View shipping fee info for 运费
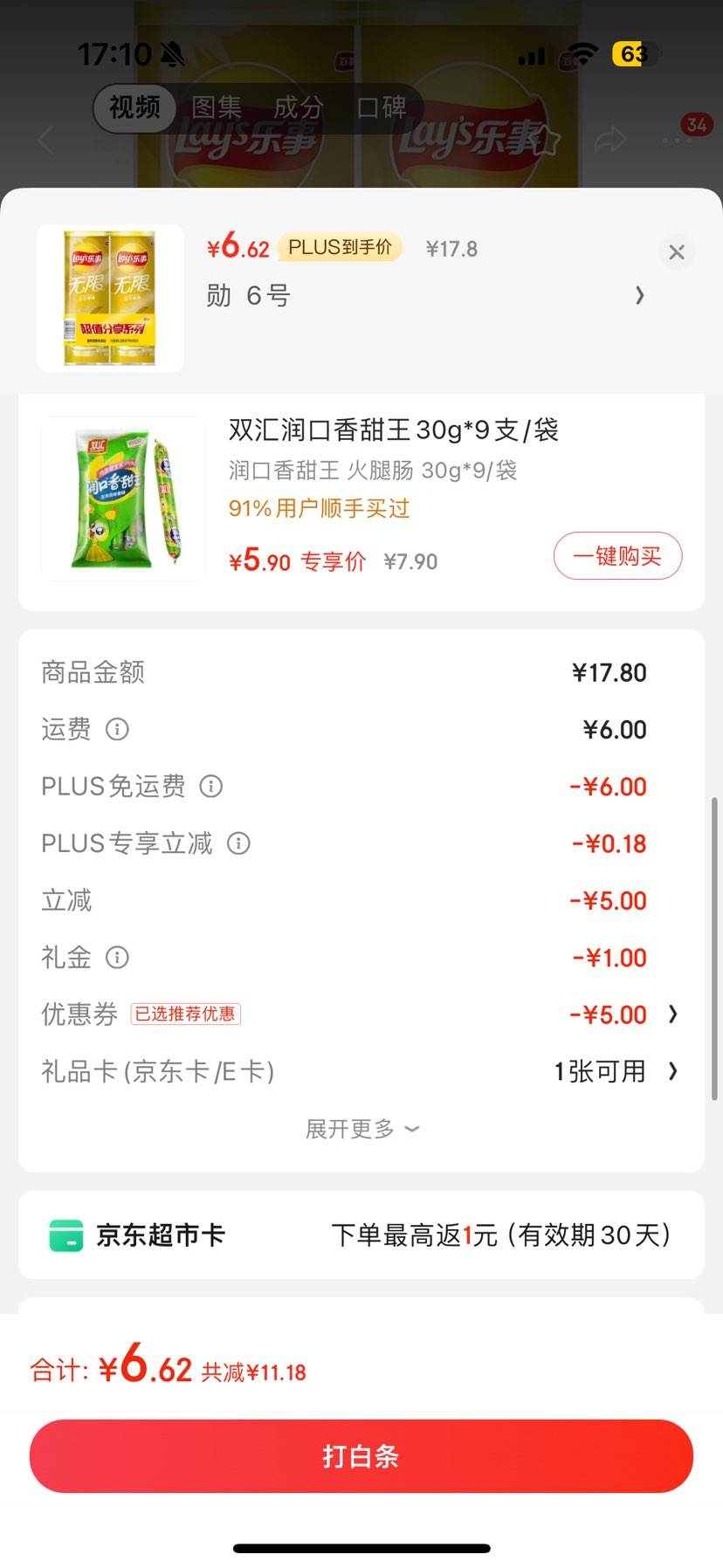Image resolution: width=723 pixels, height=1568 pixels. [119, 729]
